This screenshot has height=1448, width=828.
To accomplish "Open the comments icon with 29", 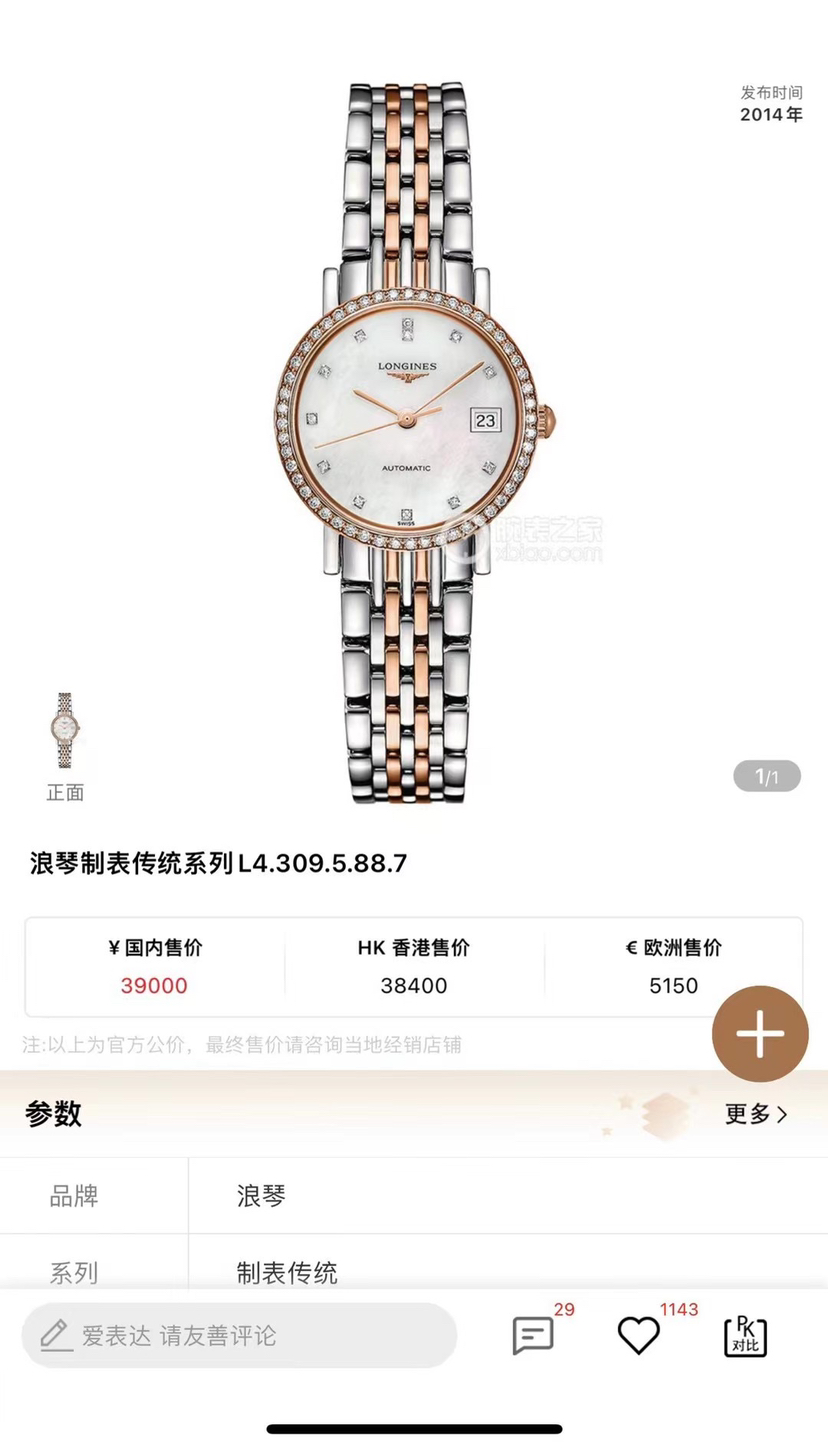I will 533,1336.
